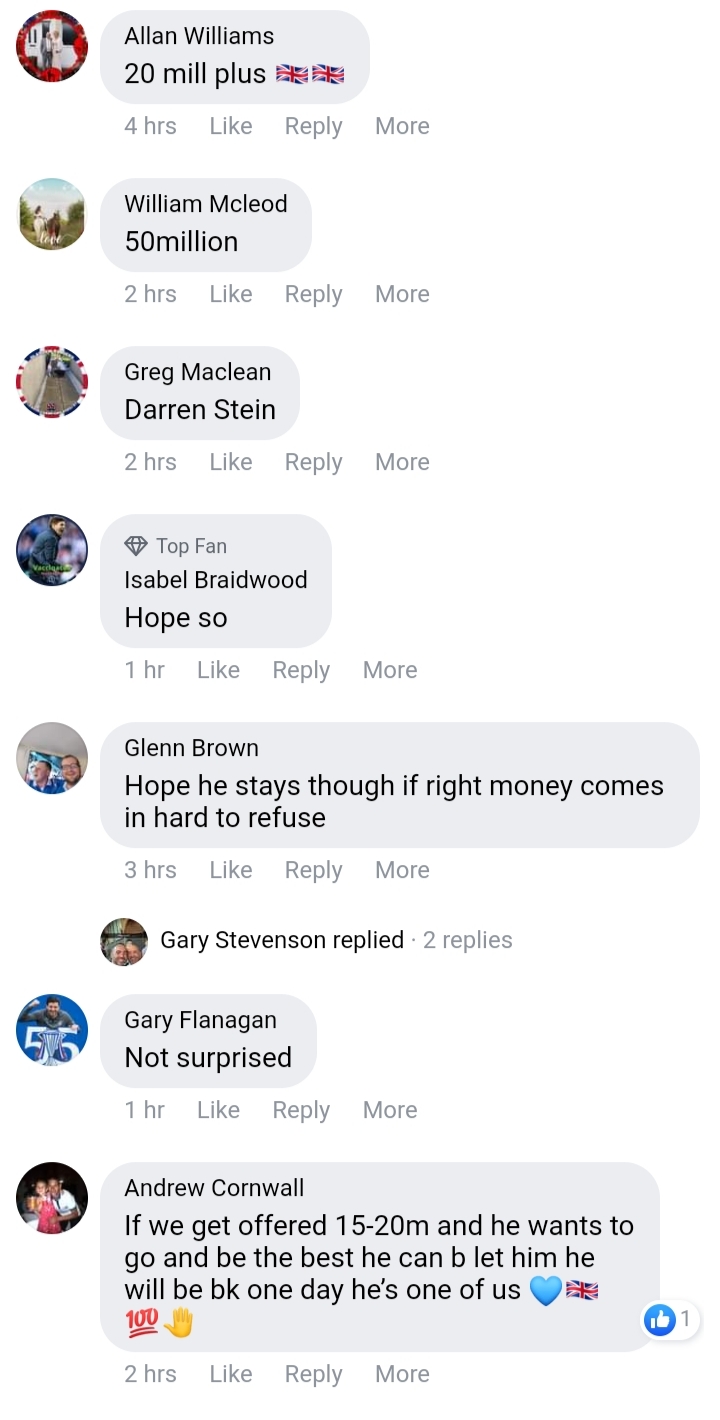View reactions on Andrew Cornwall's comment
The width and height of the screenshot is (720, 1420).
click(x=670, y=1320)
